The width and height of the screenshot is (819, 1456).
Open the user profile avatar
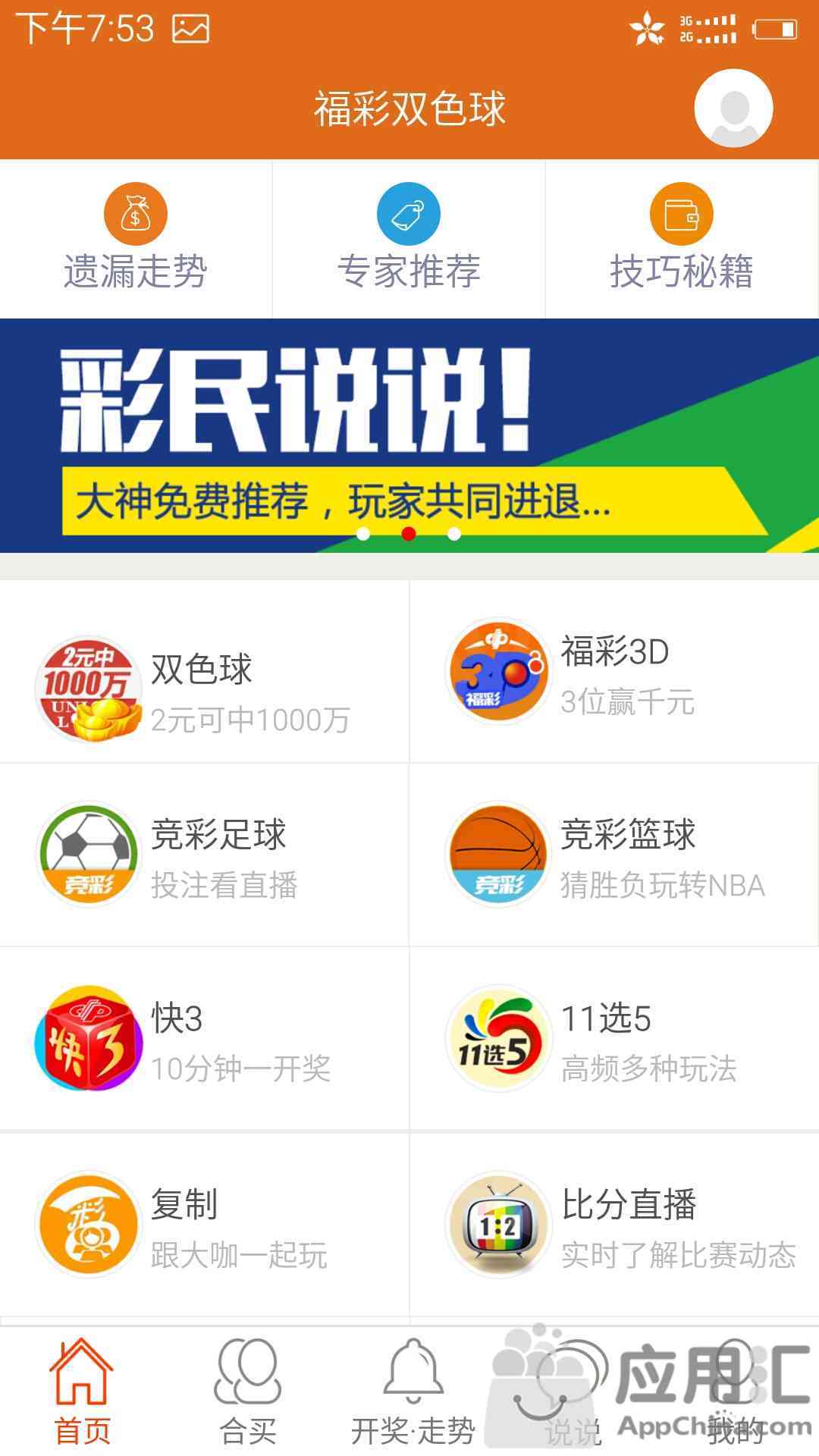tap(733, 108)
